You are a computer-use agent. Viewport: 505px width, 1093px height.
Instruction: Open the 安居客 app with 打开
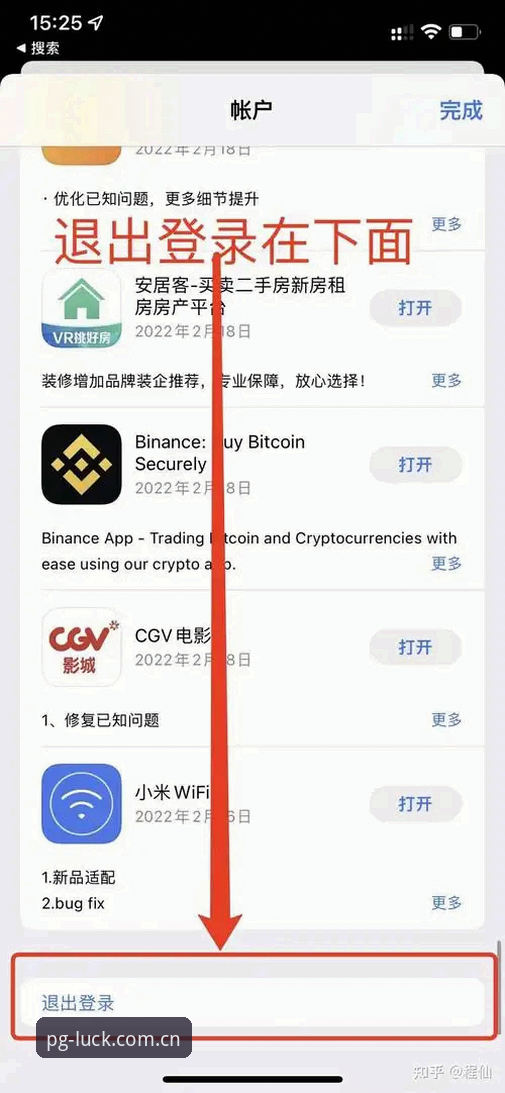[x=416, y=307]
